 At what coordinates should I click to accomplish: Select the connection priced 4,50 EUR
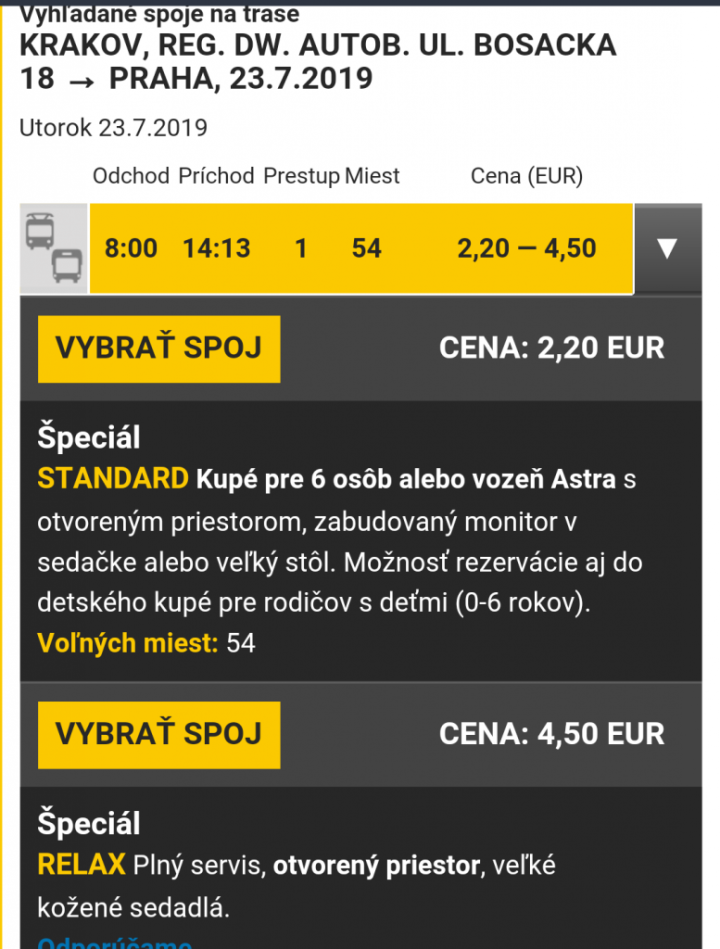pos(158,734)
